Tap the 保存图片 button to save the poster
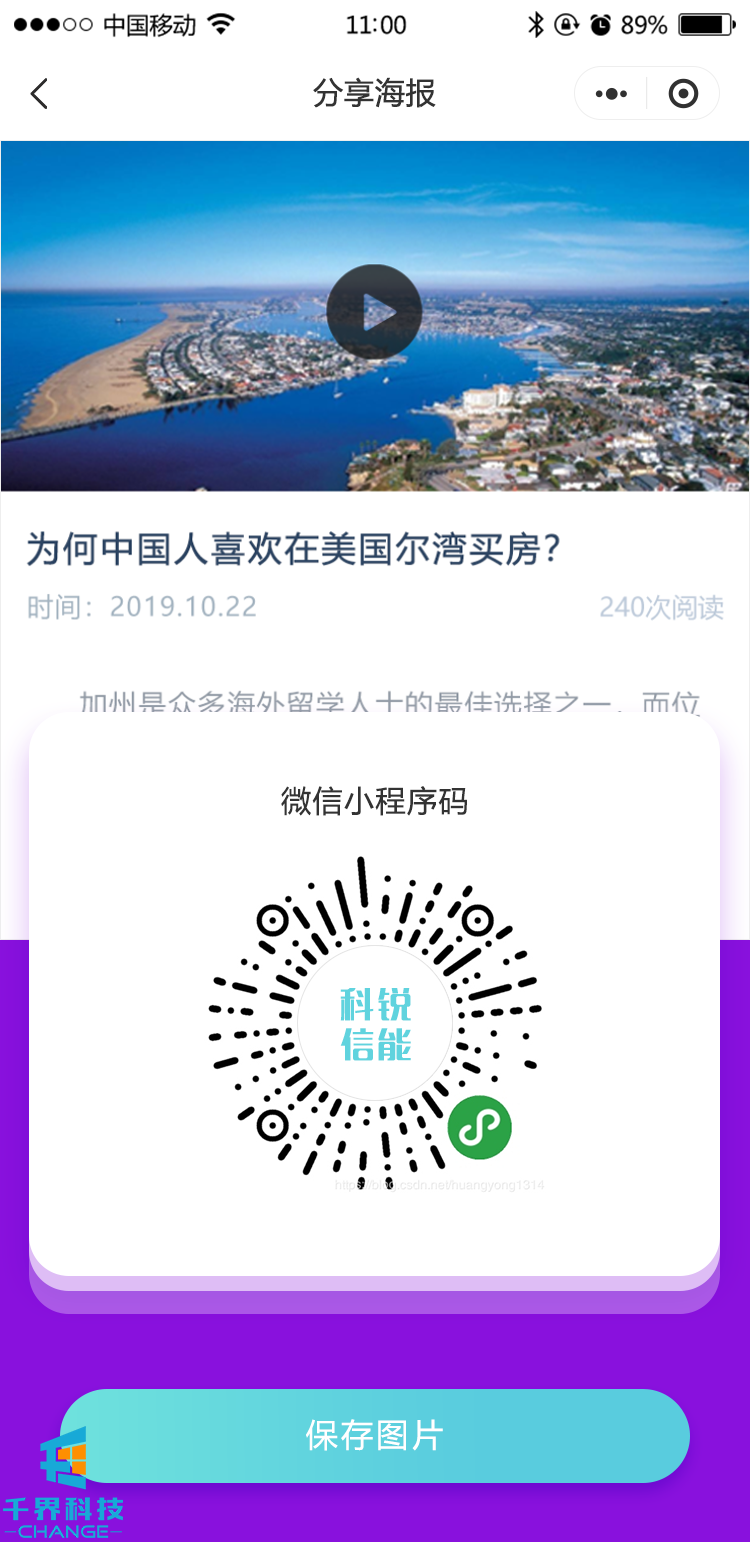Screen dimensions: 750x1542 [374, 1436]
